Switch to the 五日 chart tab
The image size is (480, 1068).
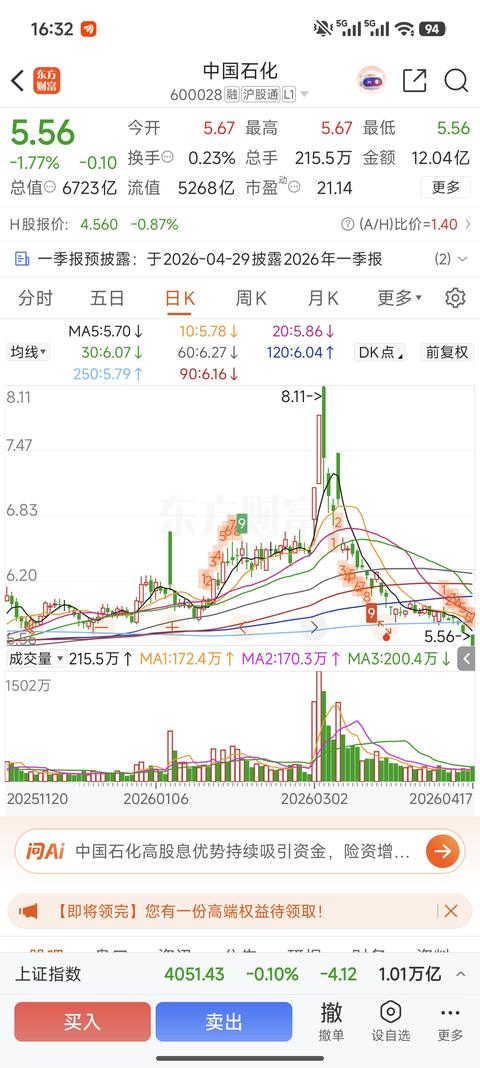pos(108,298)
